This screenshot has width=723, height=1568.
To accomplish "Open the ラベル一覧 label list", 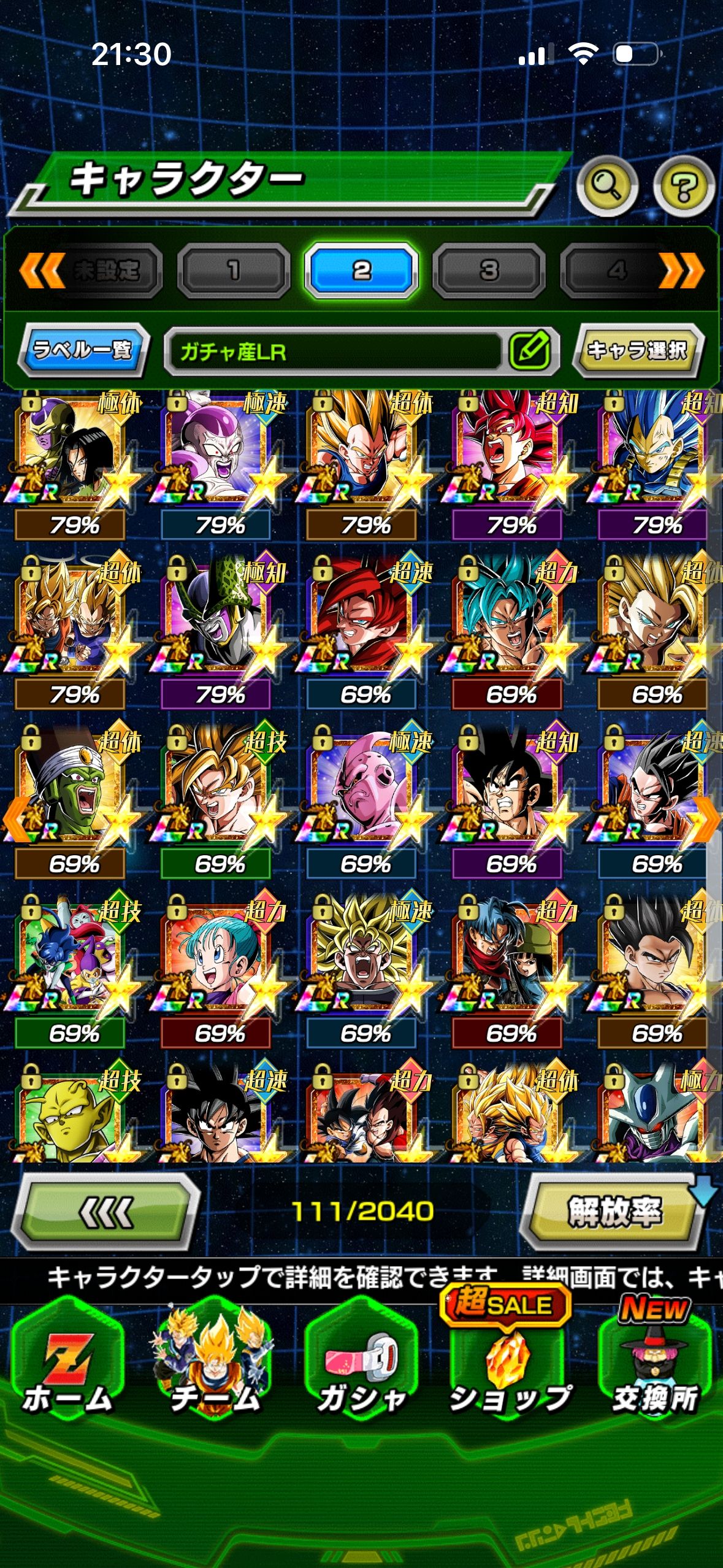I will [83, 350].
